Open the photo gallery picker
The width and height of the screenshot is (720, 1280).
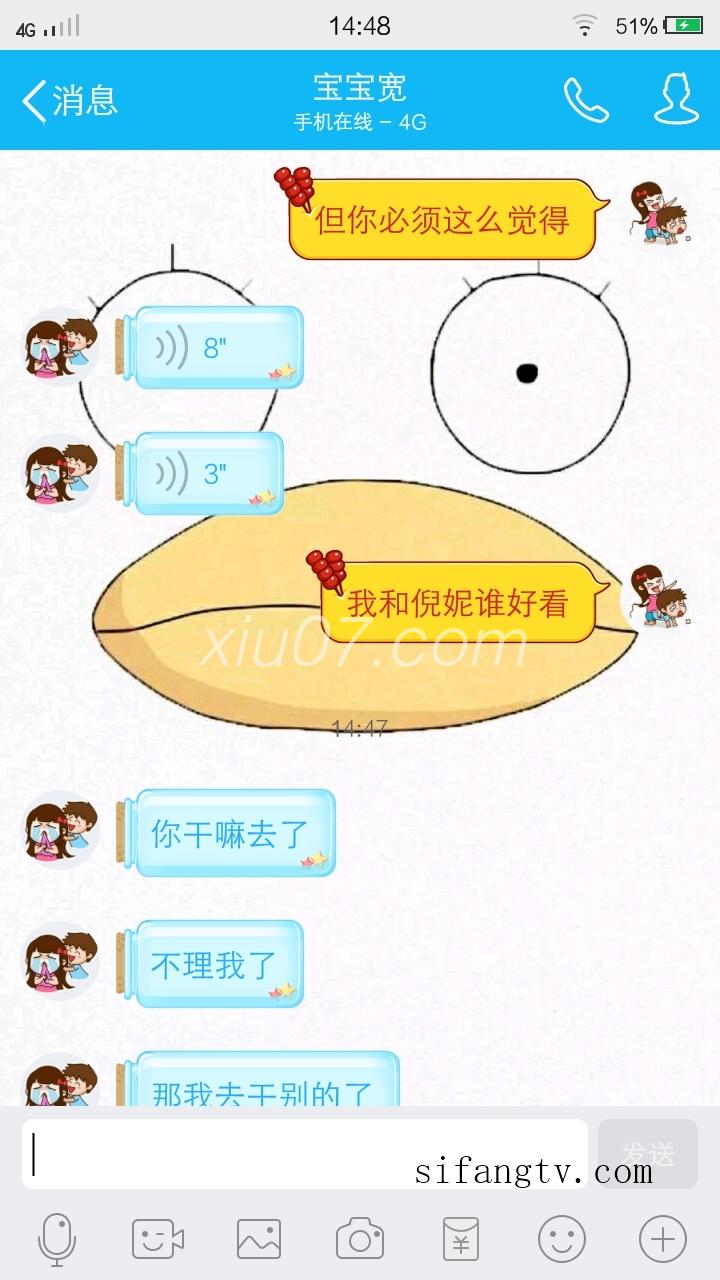coord(259,1240)
